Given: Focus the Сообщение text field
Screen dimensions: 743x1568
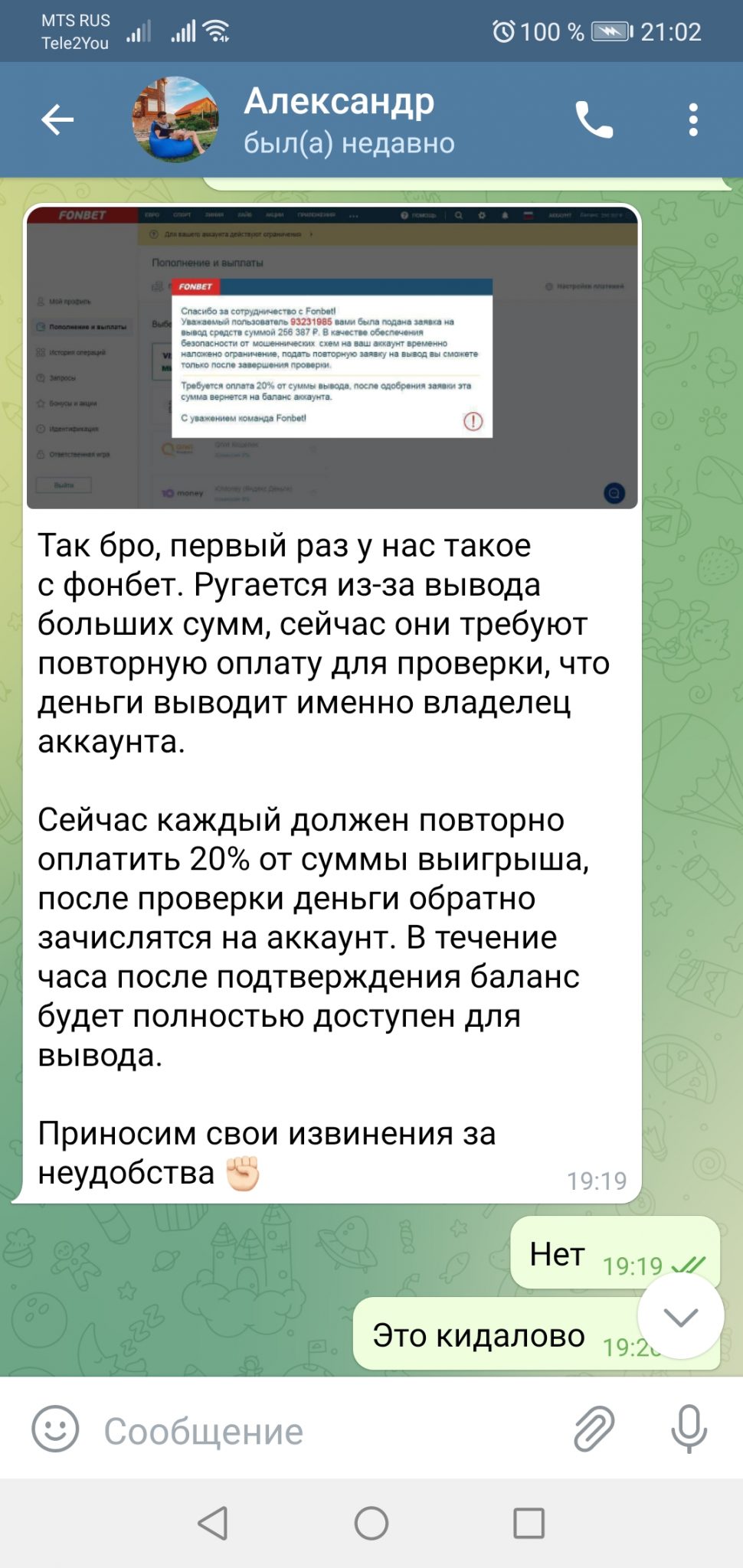Looking at the screenshot, I should pyautogui.click(x=322, y=1430).
